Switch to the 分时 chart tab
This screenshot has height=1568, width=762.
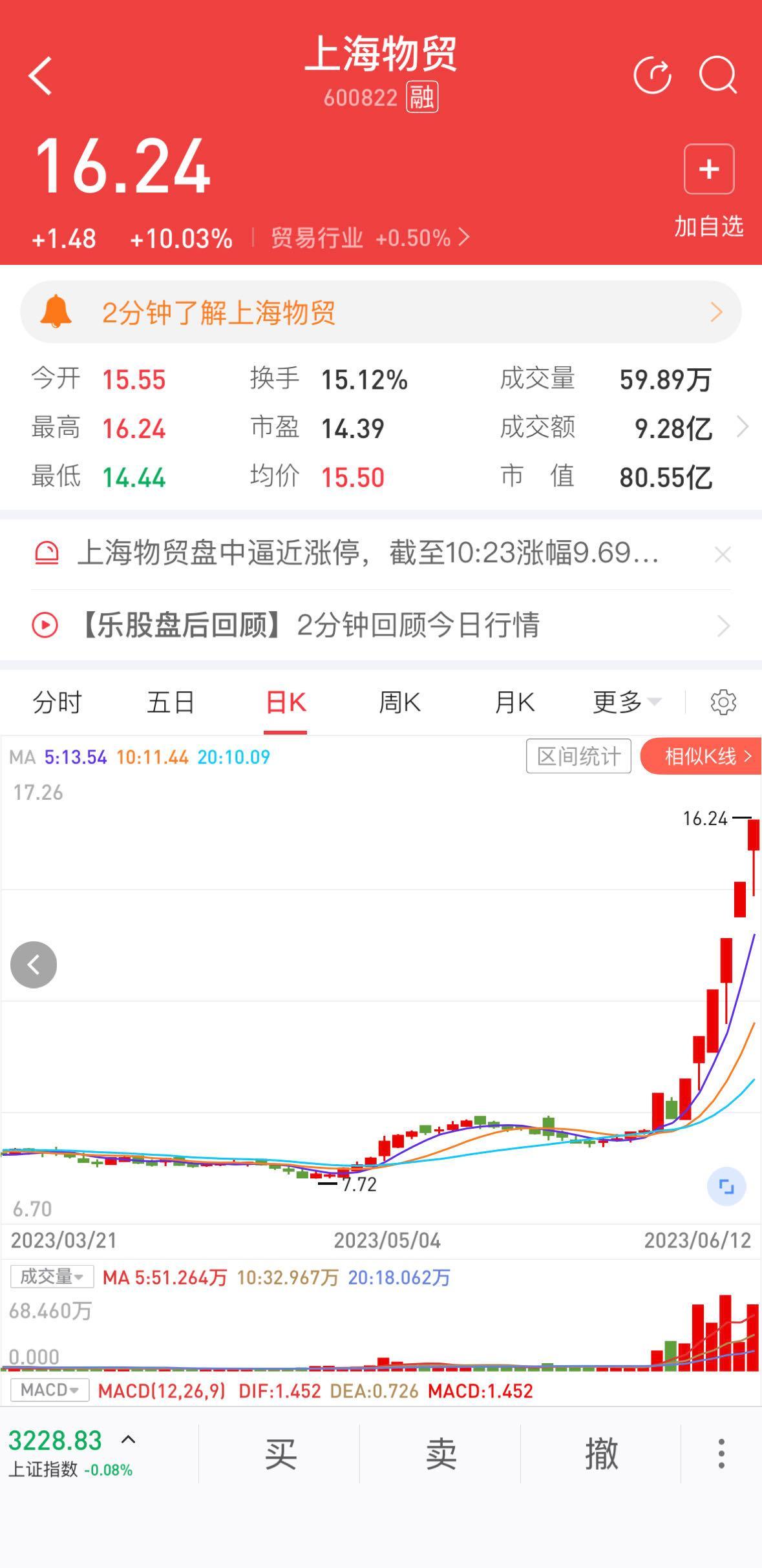tap(58, 702)
